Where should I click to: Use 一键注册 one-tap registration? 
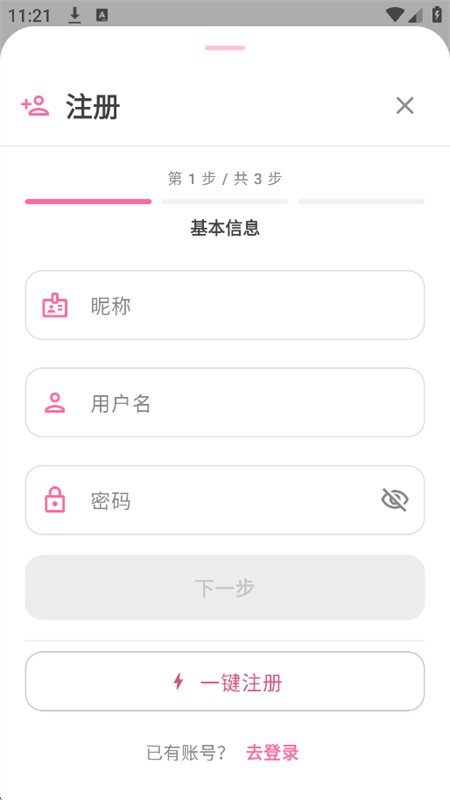(225, 681)
